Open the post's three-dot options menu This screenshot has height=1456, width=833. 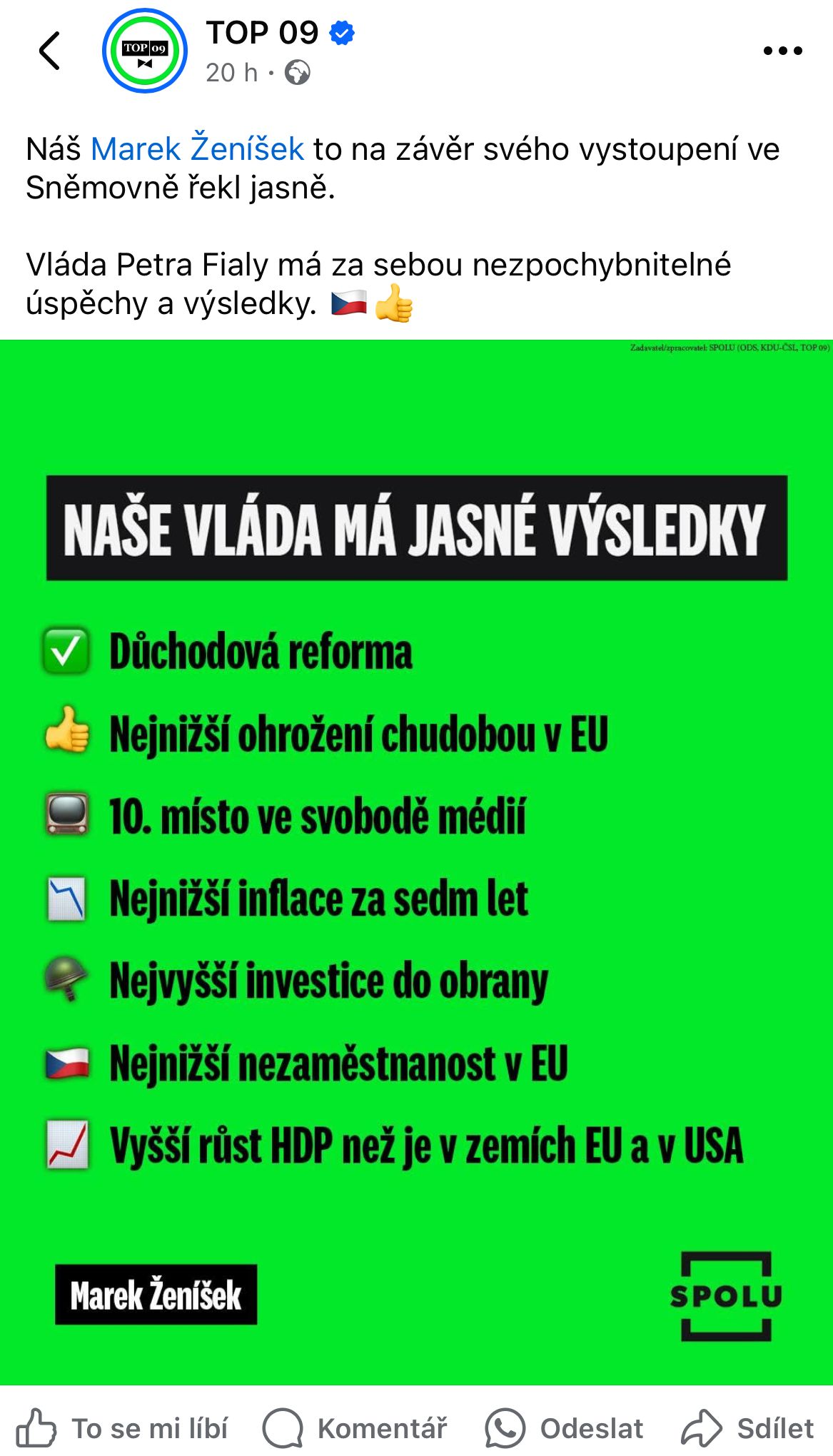pos(782,51)
